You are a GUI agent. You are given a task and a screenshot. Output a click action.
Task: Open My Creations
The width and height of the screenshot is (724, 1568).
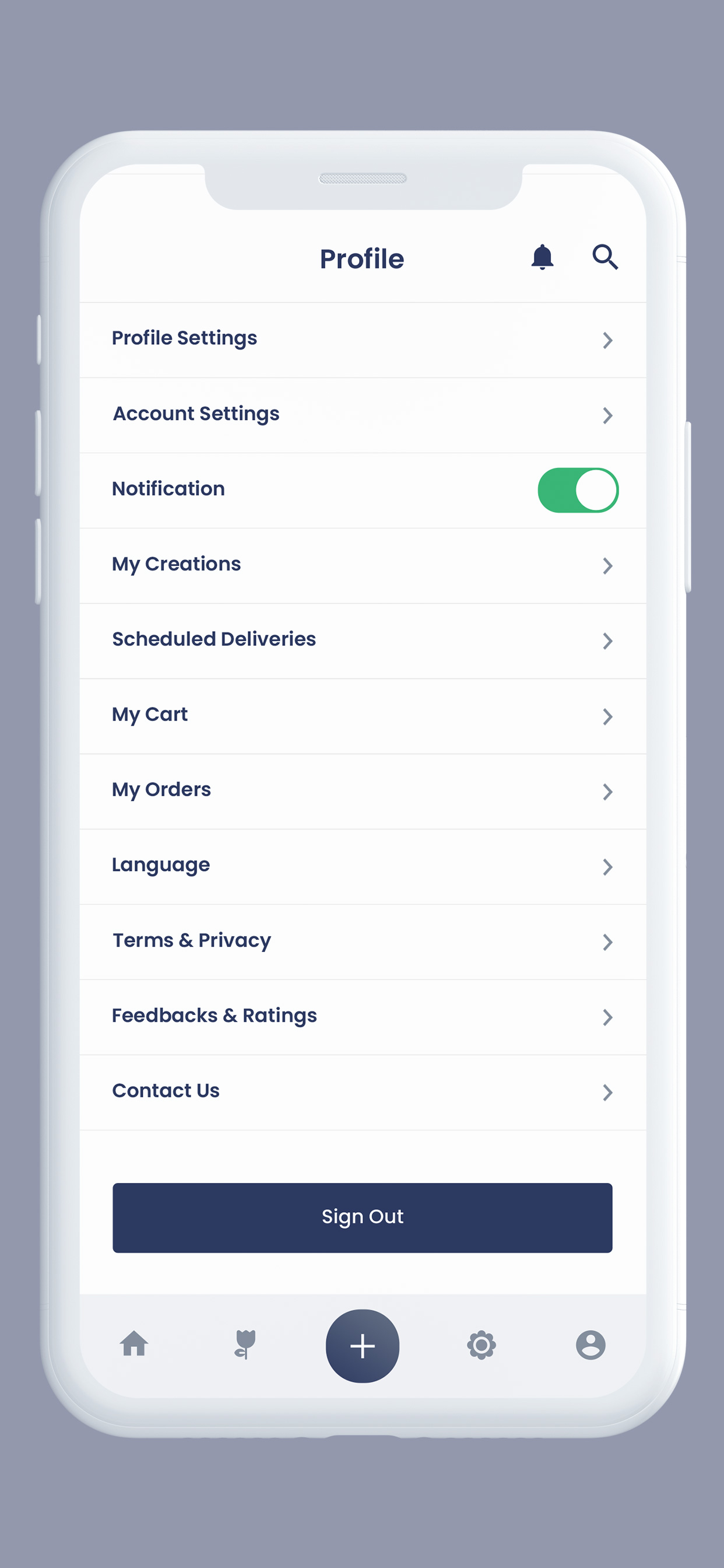[x=363, y=565]
